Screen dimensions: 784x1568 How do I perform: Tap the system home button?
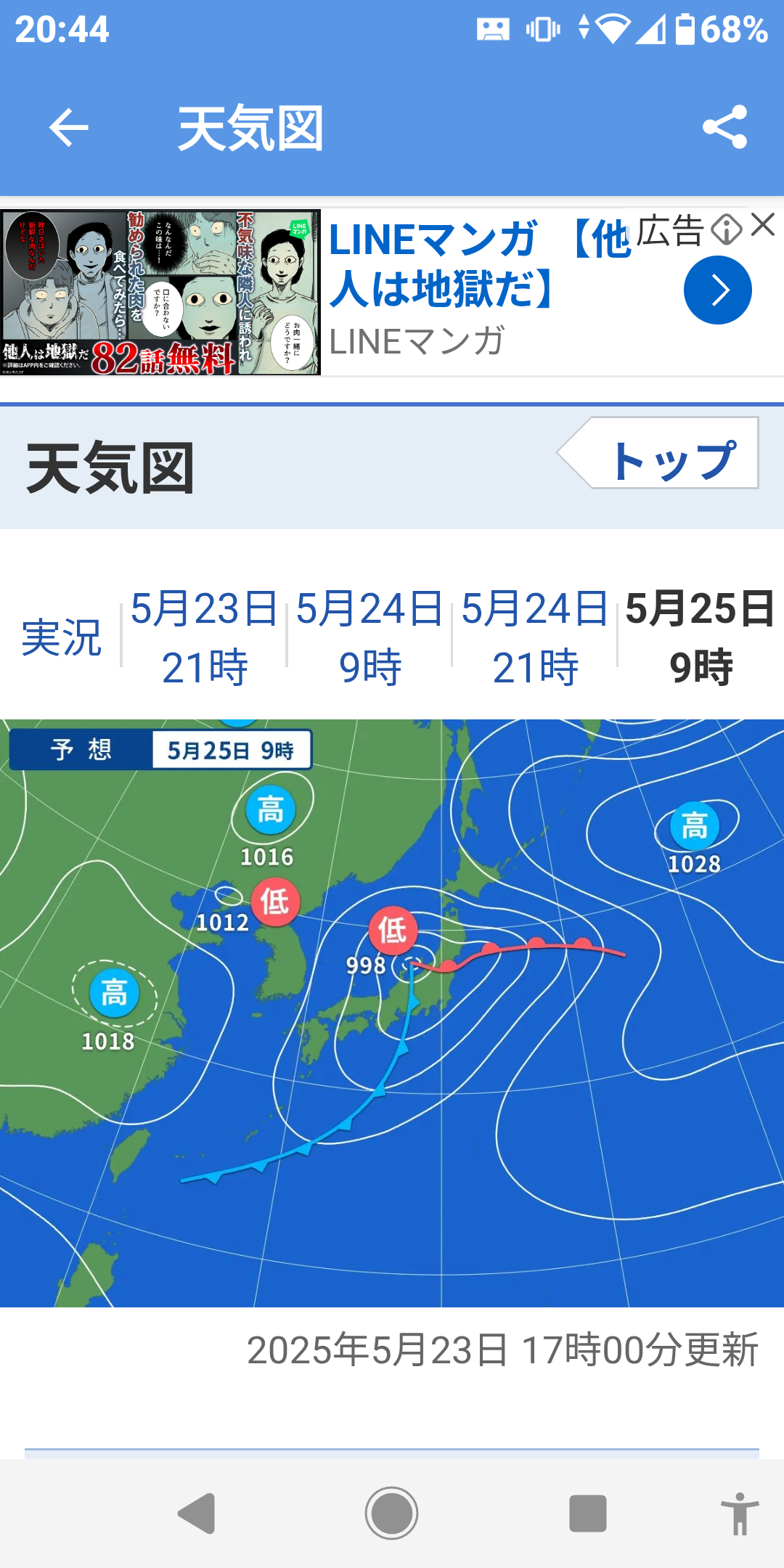pyautogui.click(x=391, y=1514)
